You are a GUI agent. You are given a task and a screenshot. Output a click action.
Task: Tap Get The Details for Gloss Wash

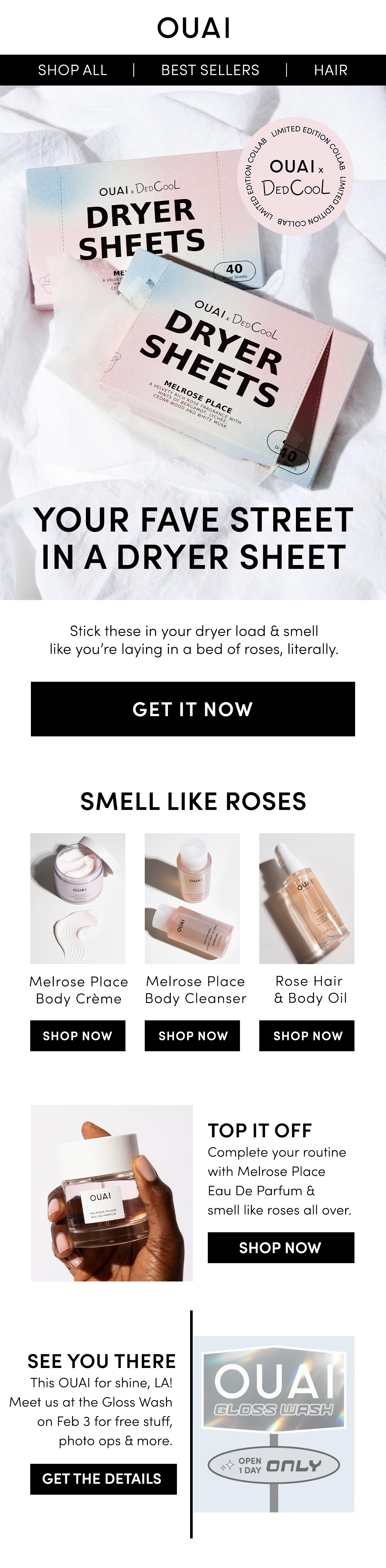103,1479
